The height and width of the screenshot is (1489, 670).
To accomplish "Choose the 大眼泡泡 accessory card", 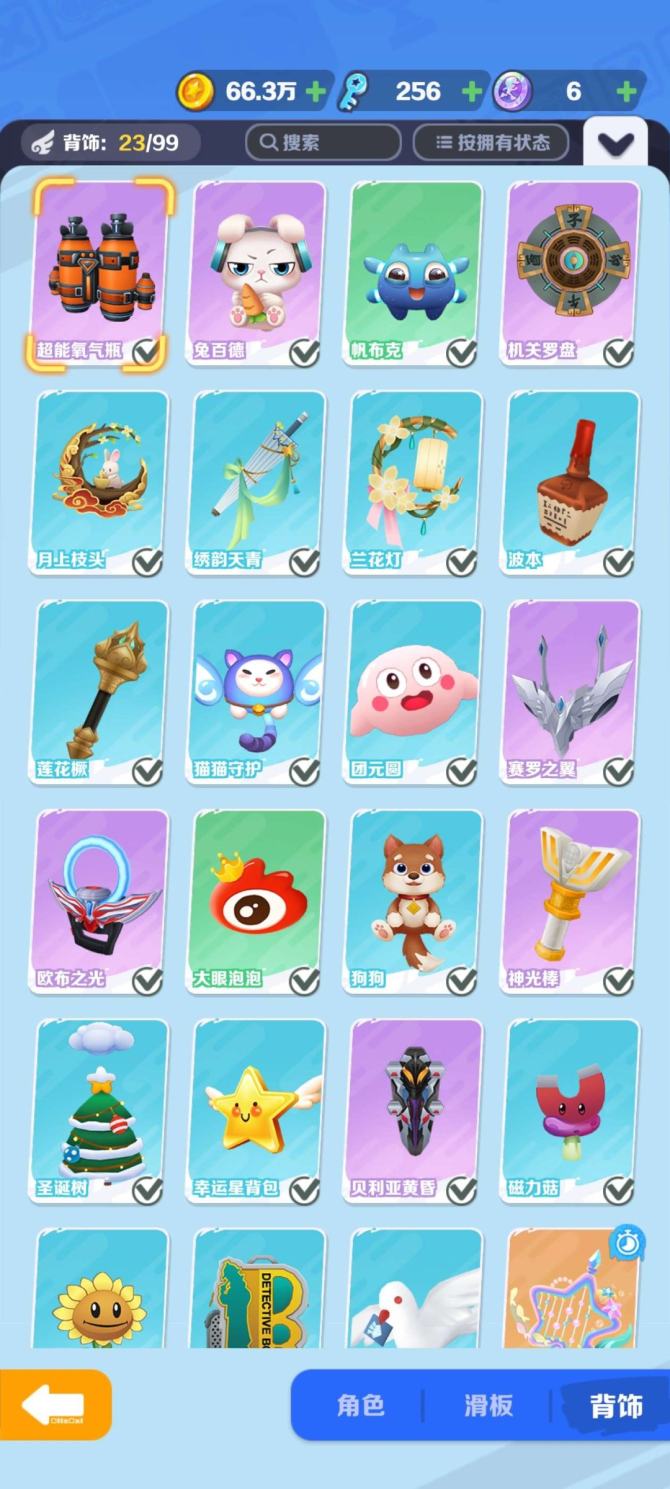I will tap(257, 900).
